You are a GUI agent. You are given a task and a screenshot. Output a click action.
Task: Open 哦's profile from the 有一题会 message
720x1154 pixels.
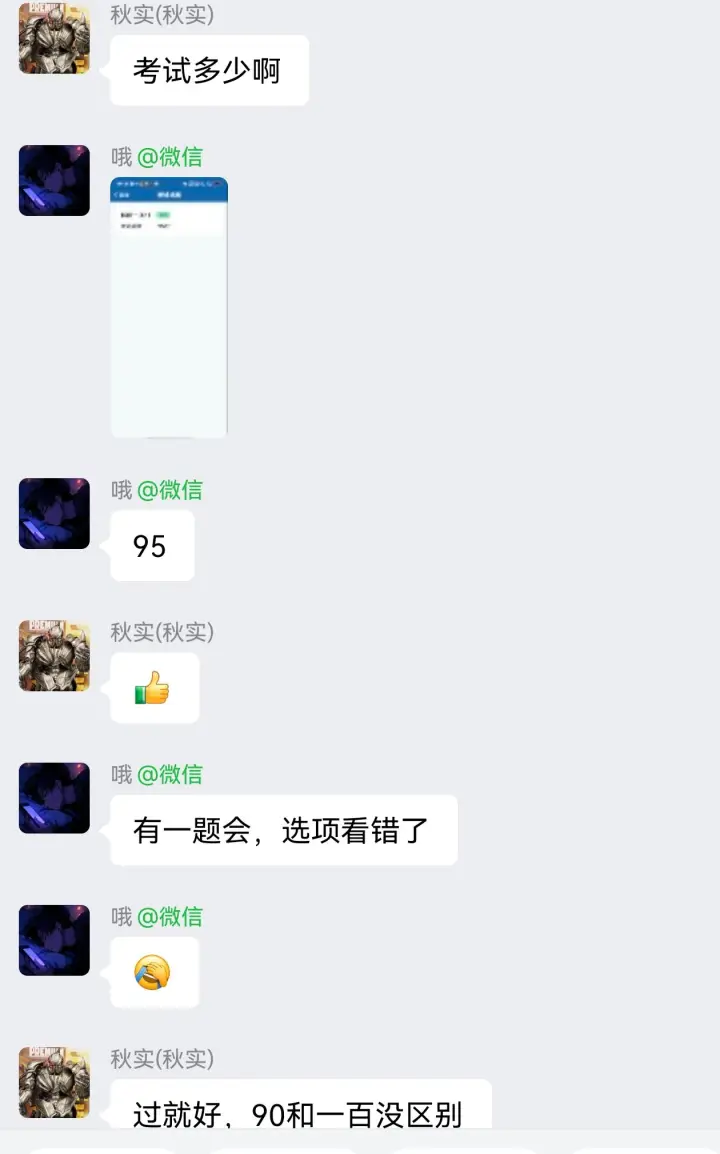click(x=54, y=798)
